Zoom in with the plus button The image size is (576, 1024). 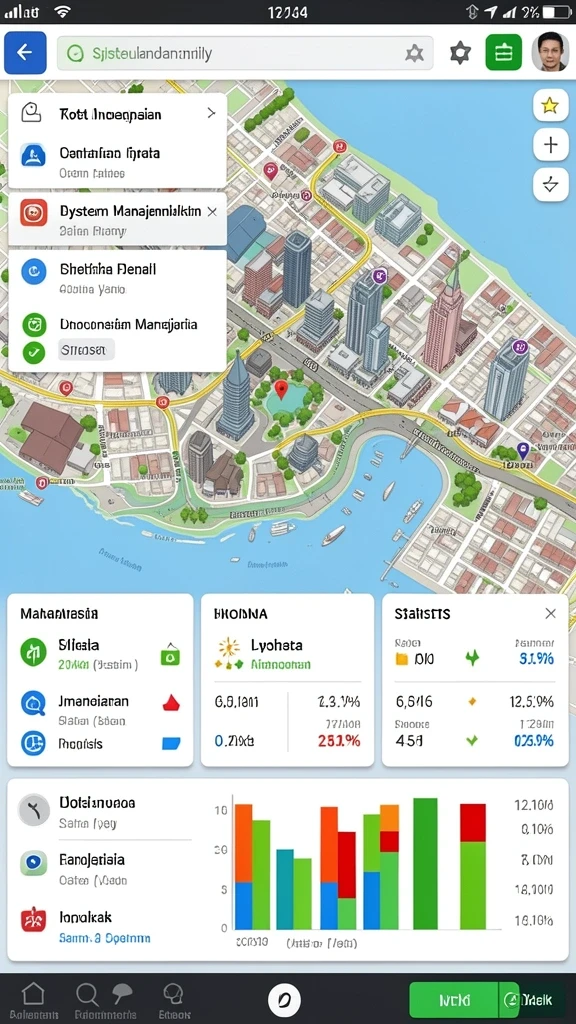point(551,144)
